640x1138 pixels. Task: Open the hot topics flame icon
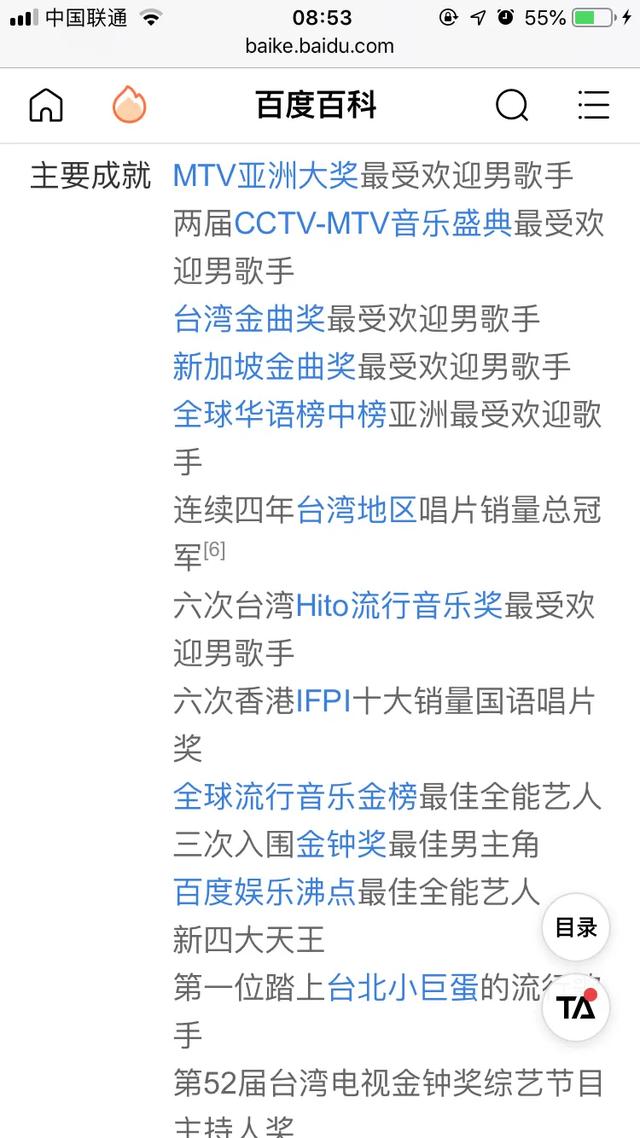click(x=129, y=104)
